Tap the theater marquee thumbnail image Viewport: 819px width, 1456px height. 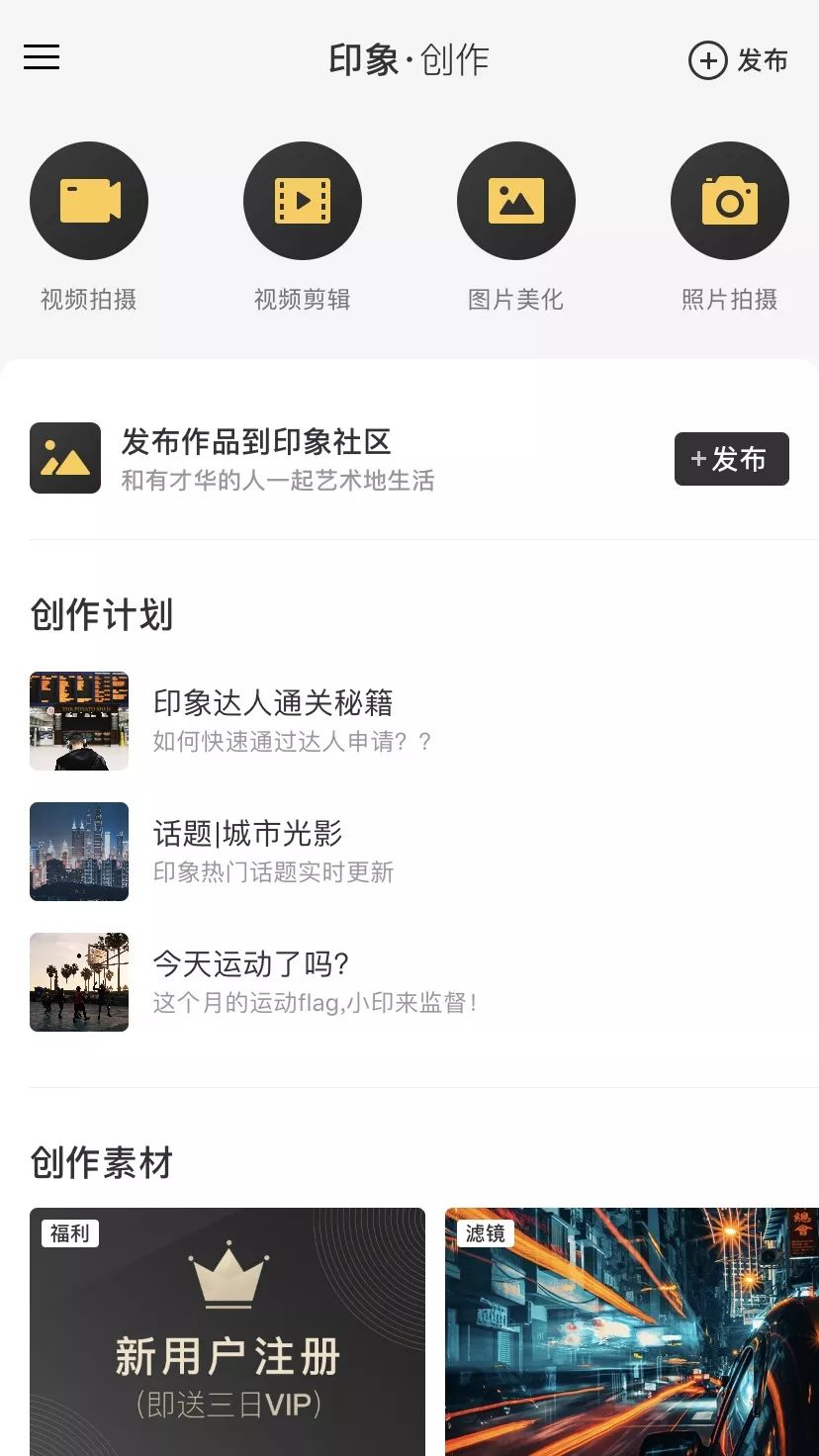coord(79,720)
